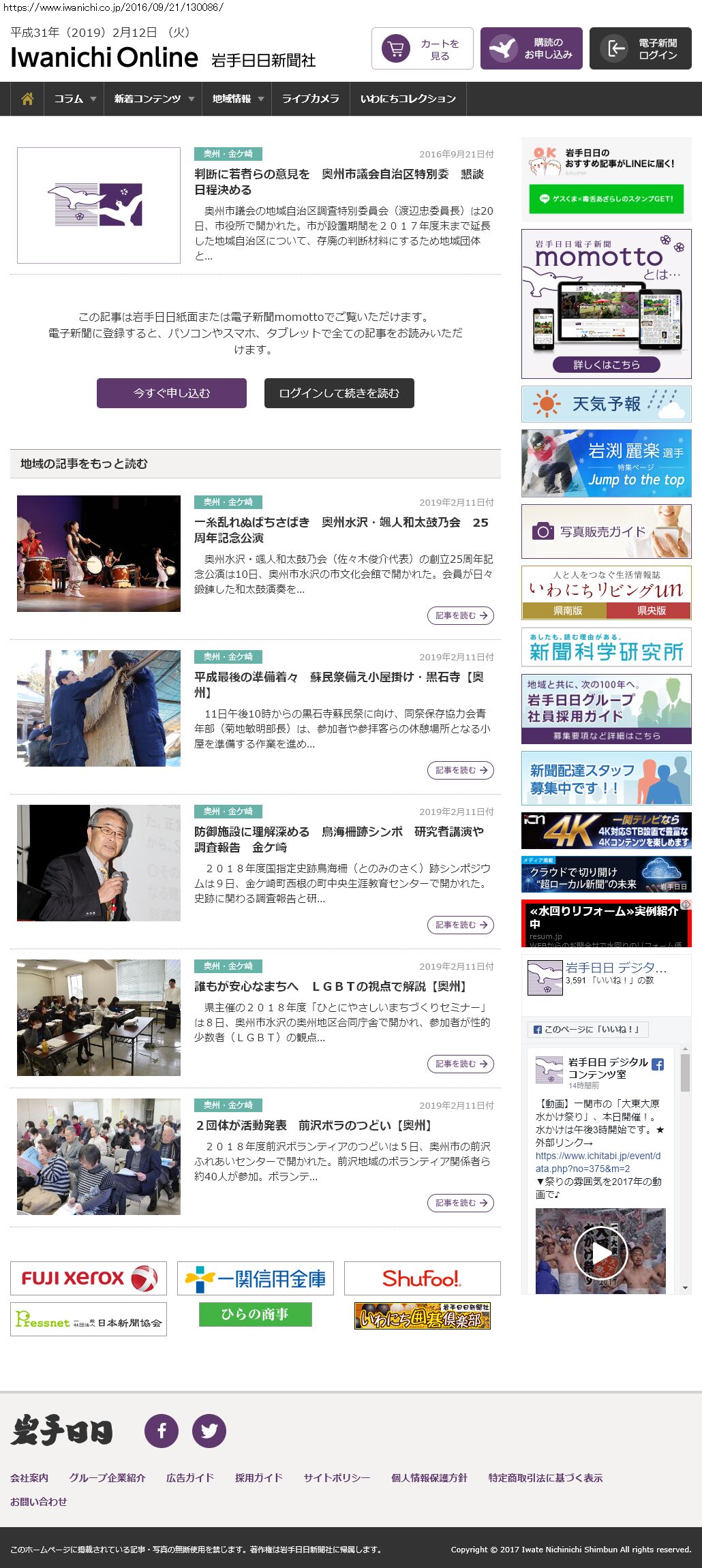Open 写真販売ガイド banner

[606, 532]
